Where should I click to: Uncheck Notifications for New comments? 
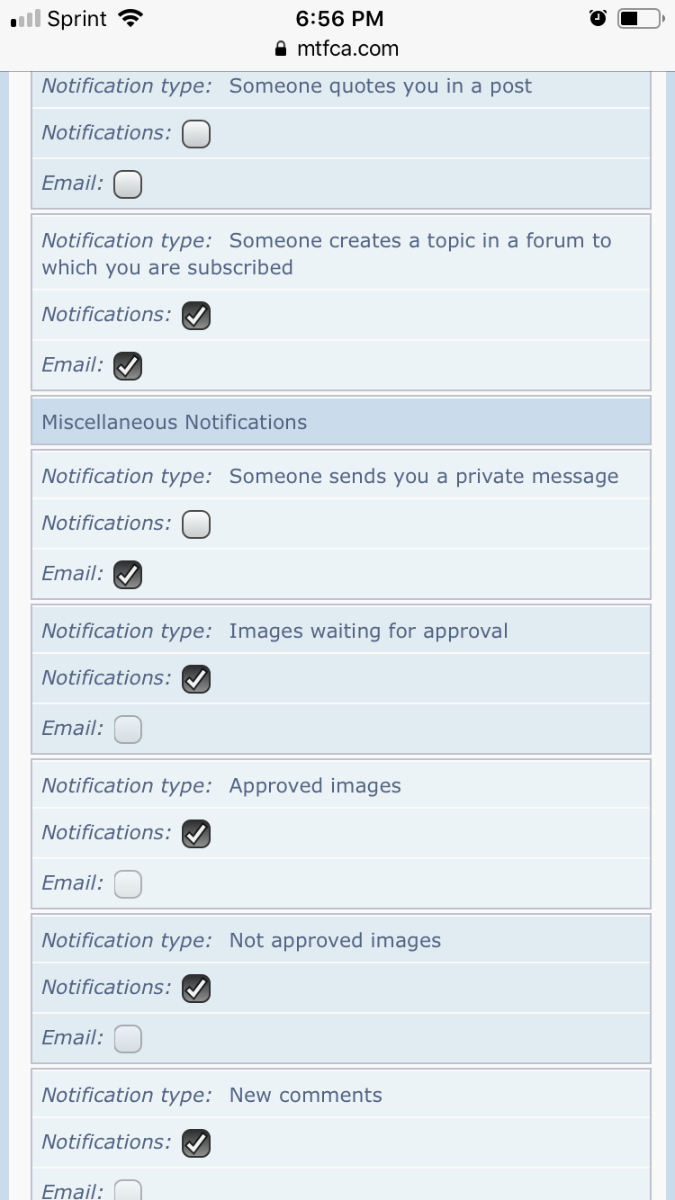click(196, 1143)
